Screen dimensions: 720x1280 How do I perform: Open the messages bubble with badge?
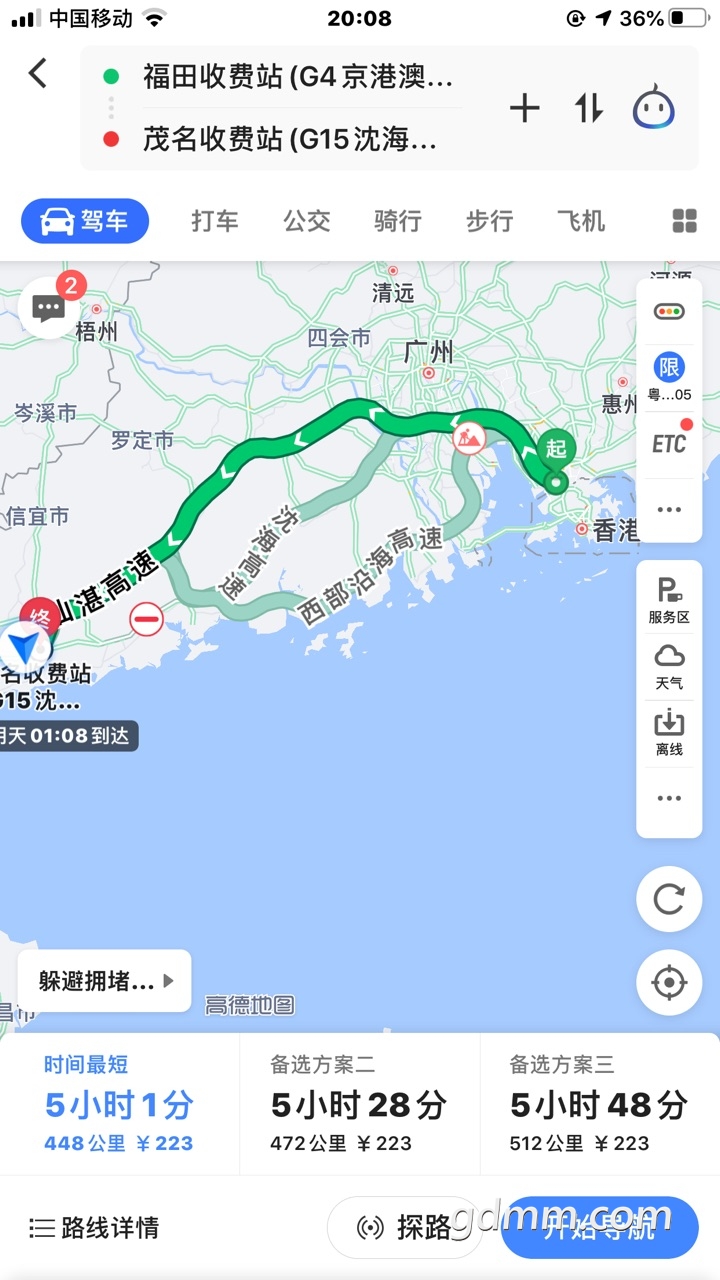[x=50, y=306]
